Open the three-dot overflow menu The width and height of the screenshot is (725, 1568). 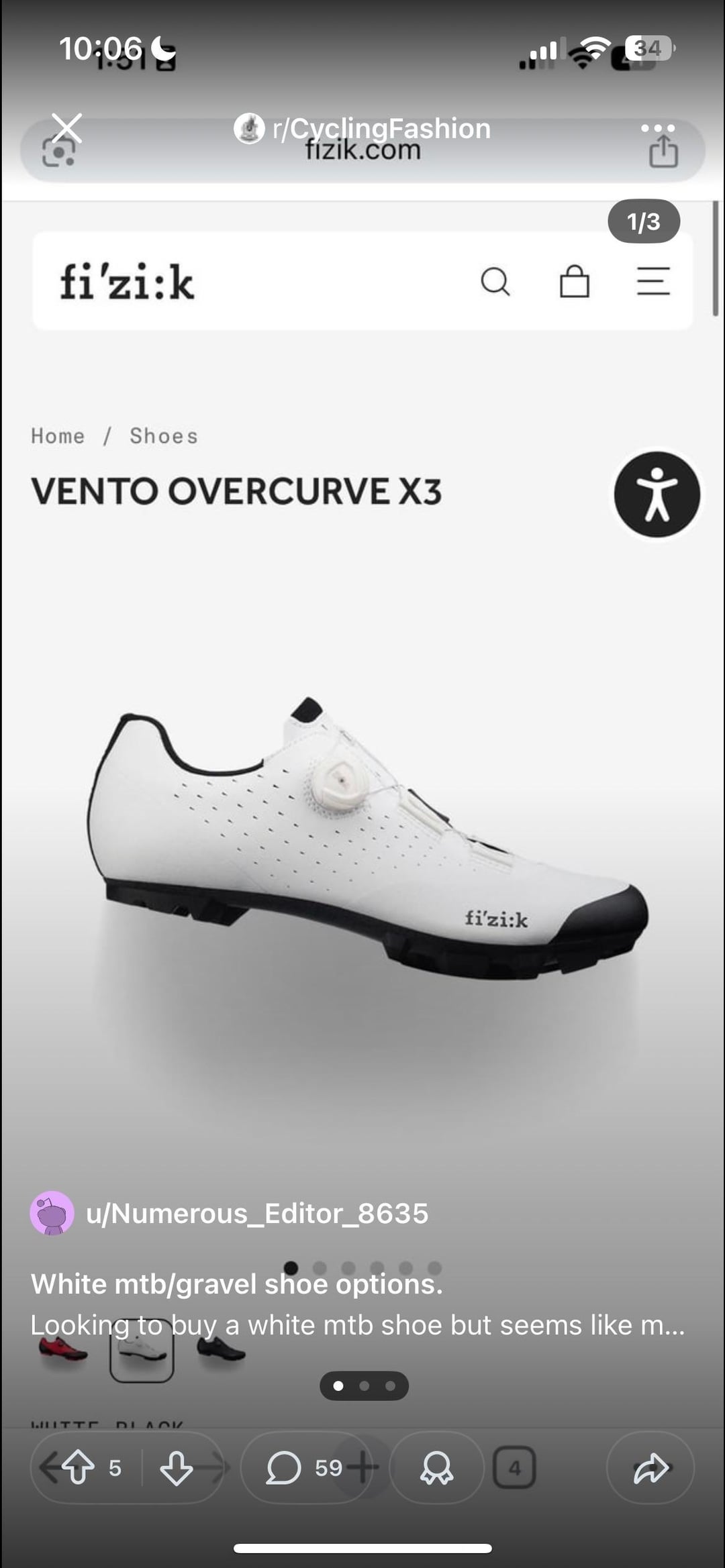(x=657, y=127)
